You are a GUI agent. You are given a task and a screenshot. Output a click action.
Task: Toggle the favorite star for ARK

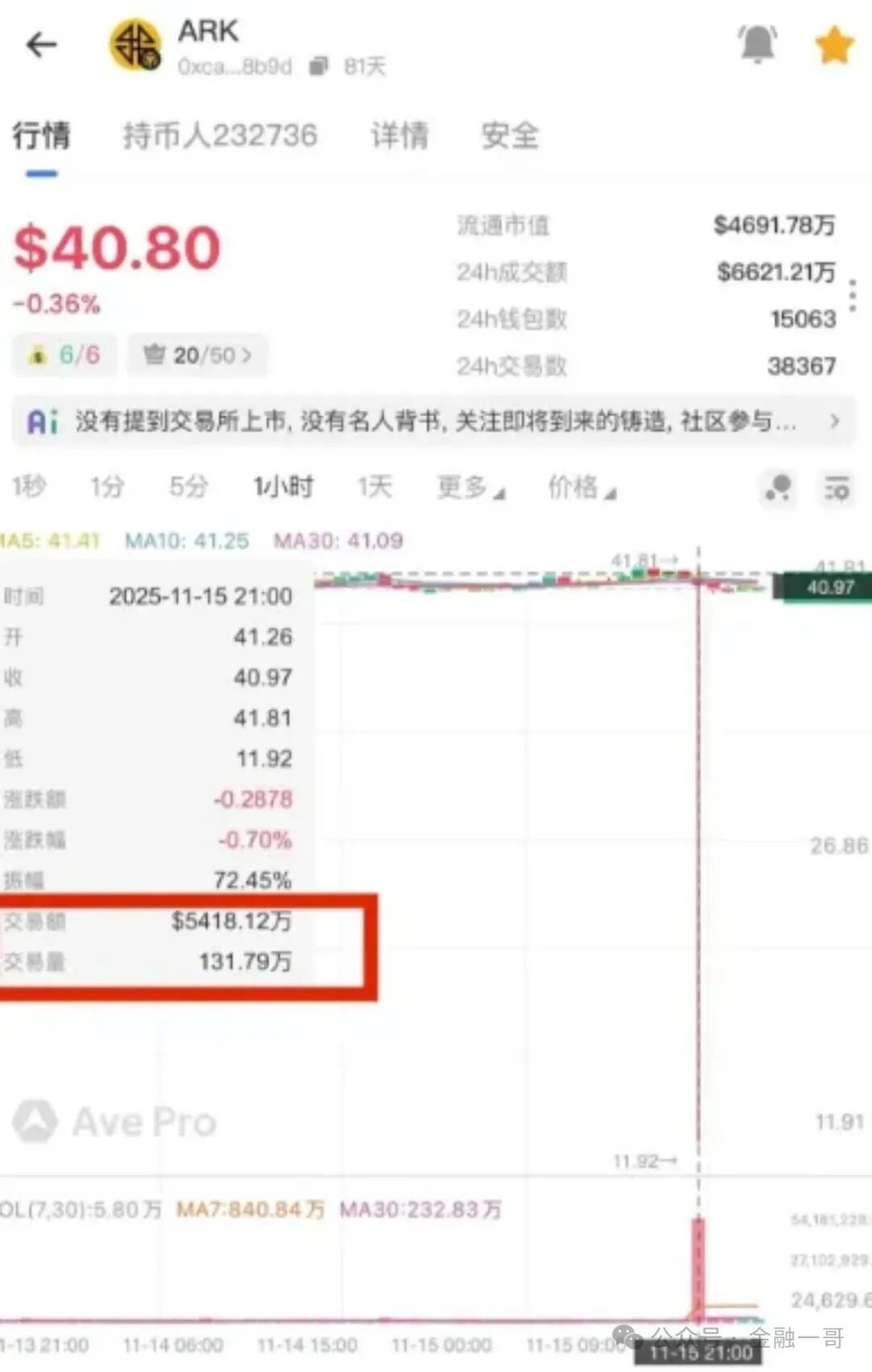tap(834, 45)
